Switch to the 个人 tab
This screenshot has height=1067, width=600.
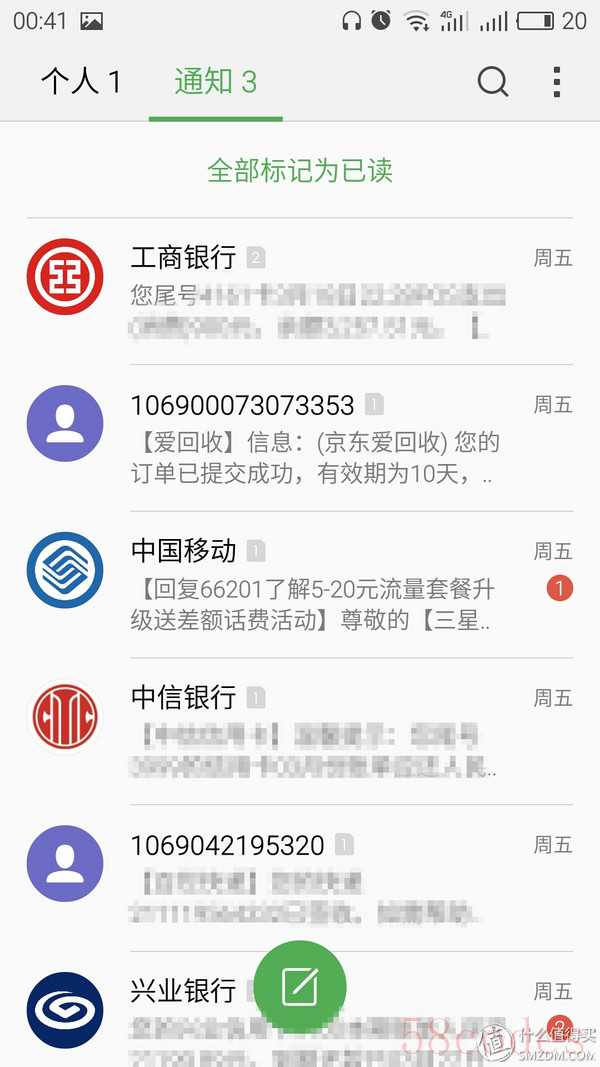pos(81,82)
